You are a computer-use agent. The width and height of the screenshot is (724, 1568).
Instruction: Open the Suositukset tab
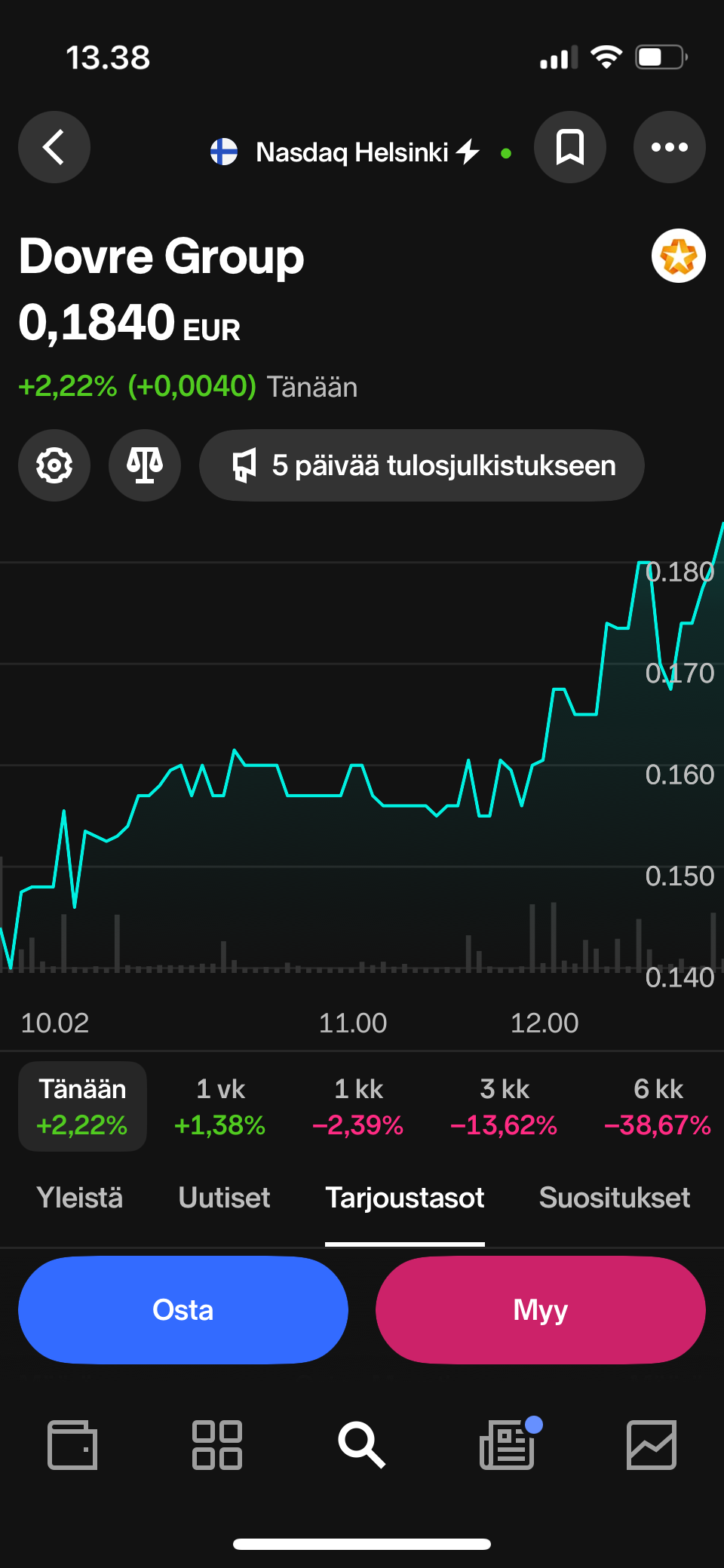tap(615, 1198)
